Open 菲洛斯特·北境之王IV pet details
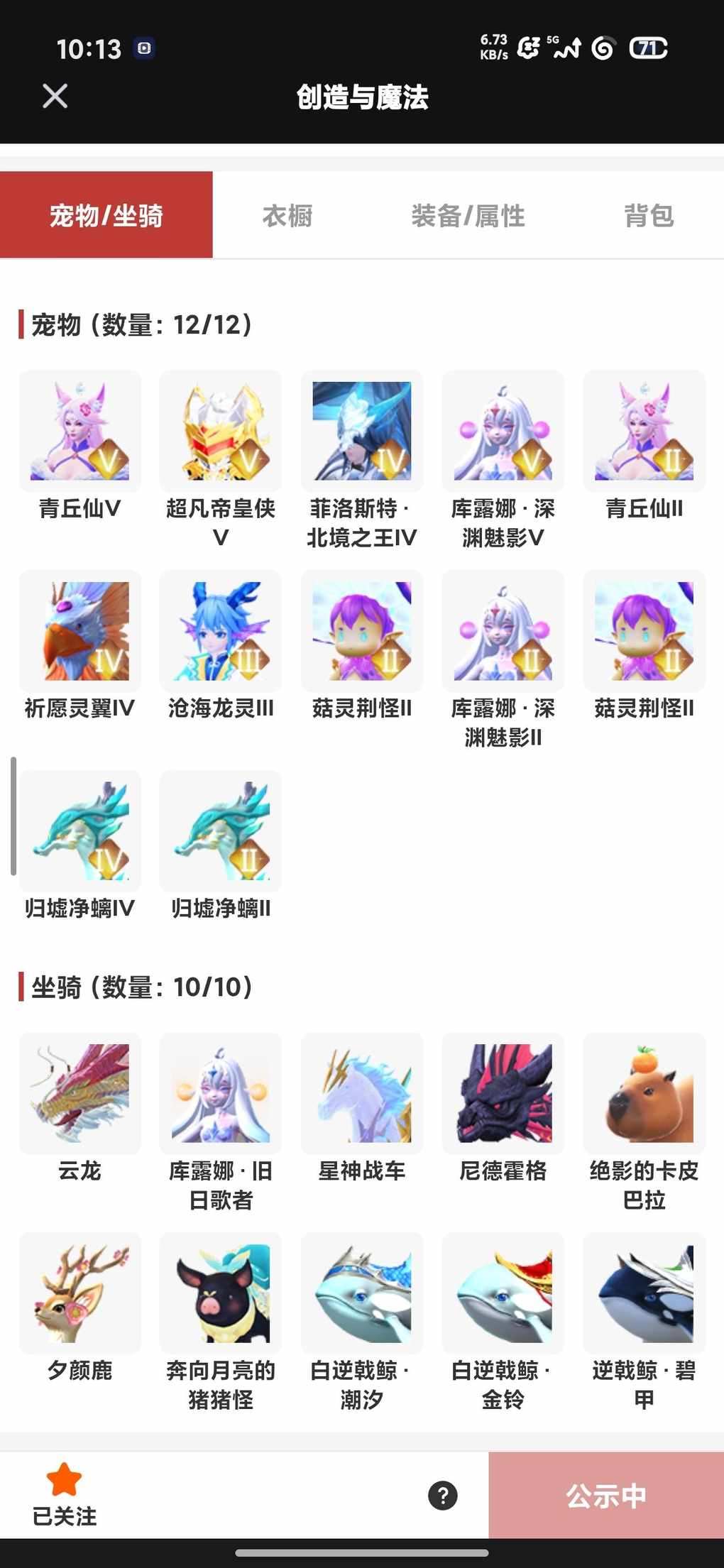The width and height of the screenshot is (724, 1568). point(362,432)
